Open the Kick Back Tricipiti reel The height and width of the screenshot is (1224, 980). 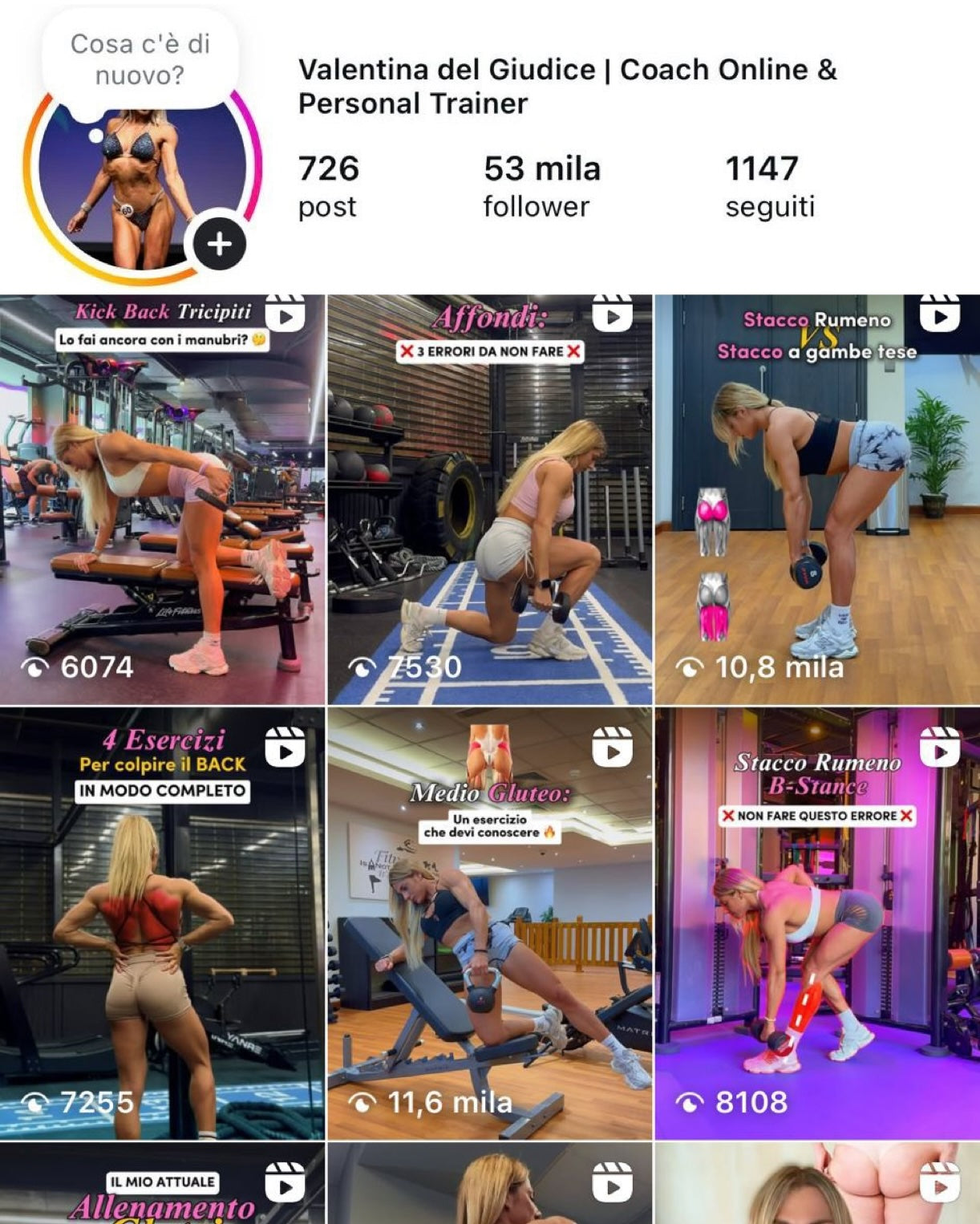click(162, 499)
